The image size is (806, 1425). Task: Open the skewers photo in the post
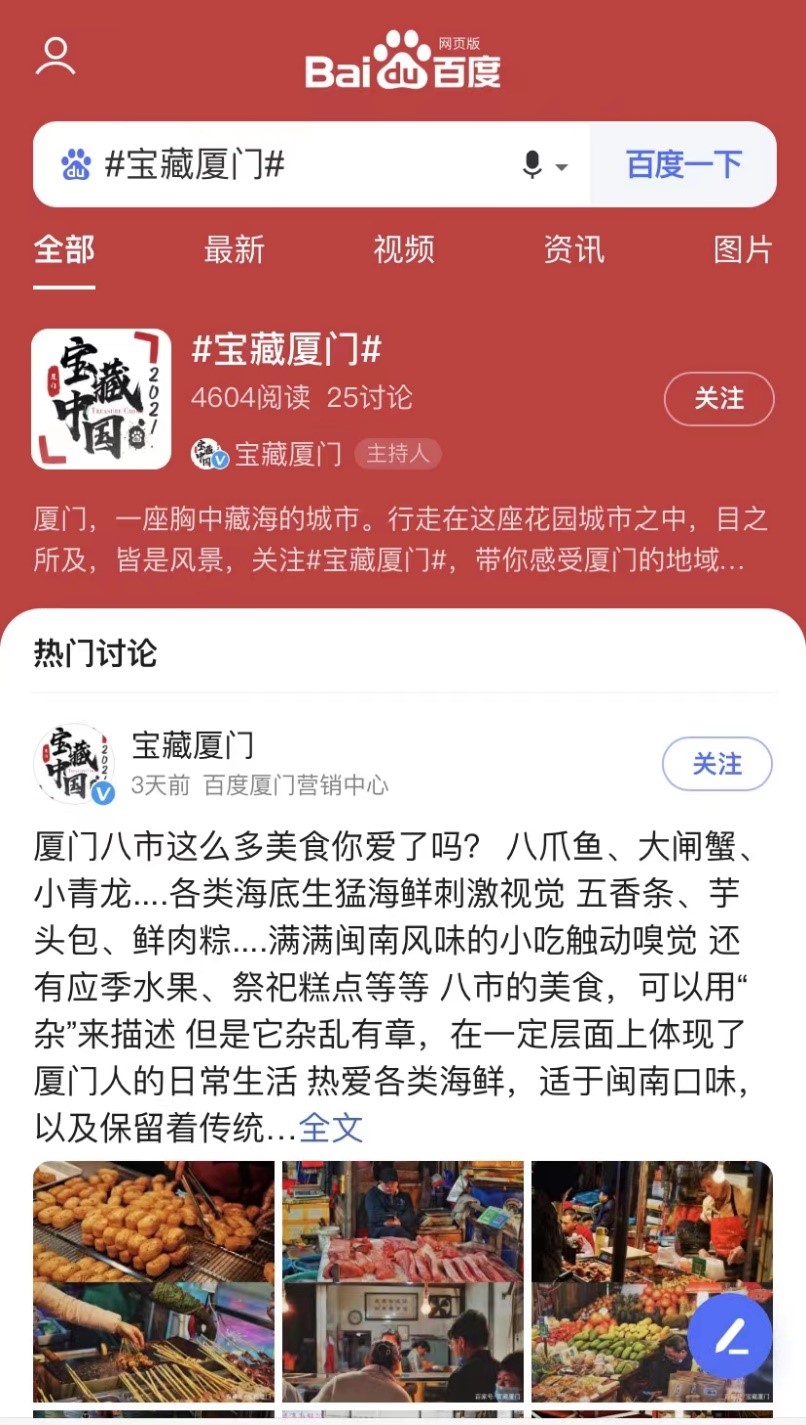153,1345
